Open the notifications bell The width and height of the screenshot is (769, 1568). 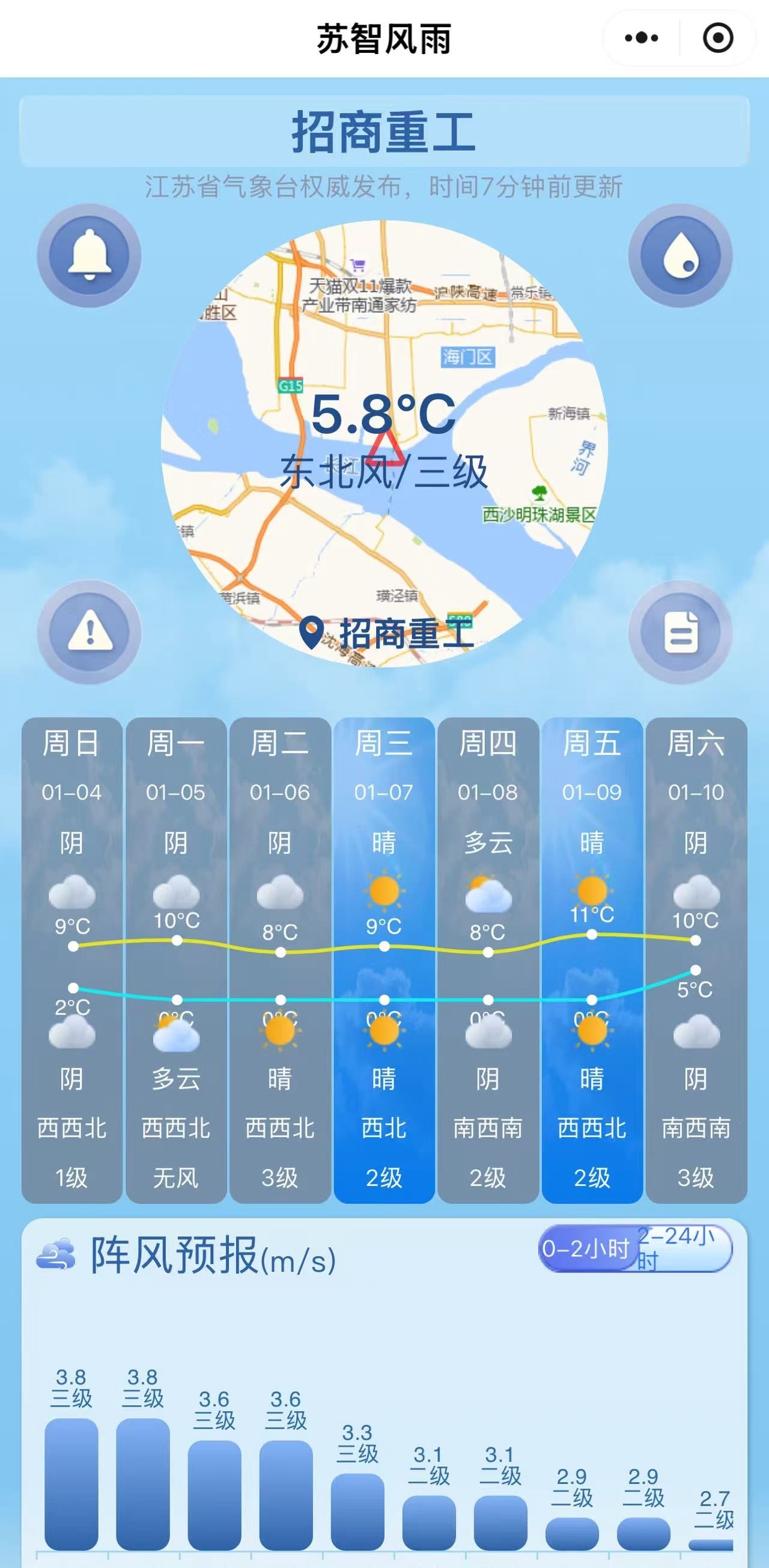90,255
